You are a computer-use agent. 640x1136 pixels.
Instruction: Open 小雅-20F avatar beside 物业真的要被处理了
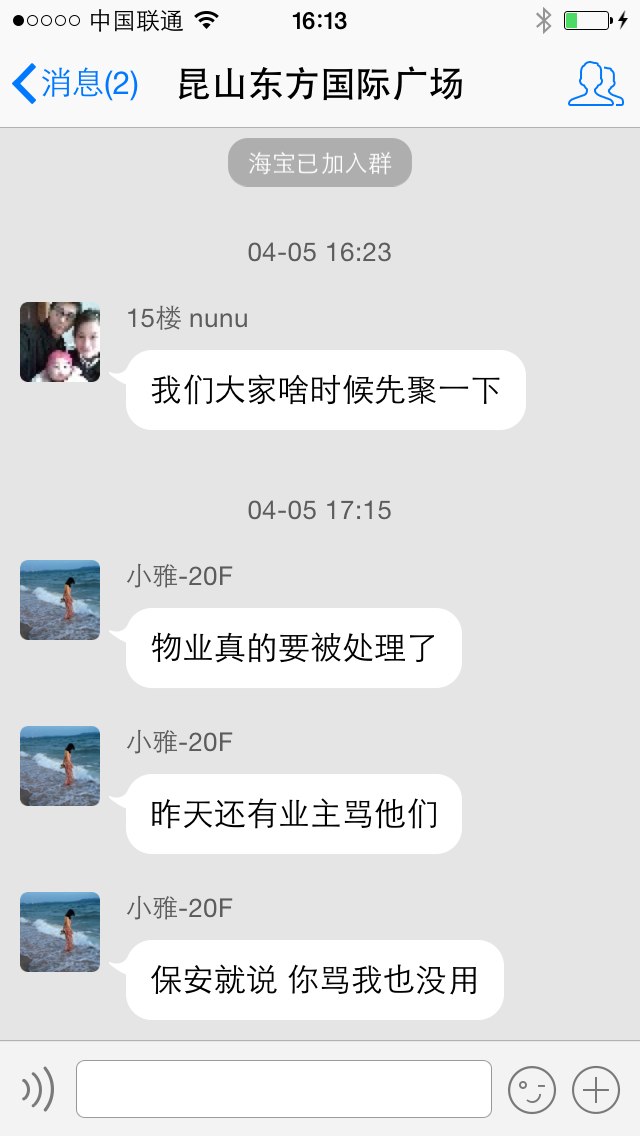(60, 600)
